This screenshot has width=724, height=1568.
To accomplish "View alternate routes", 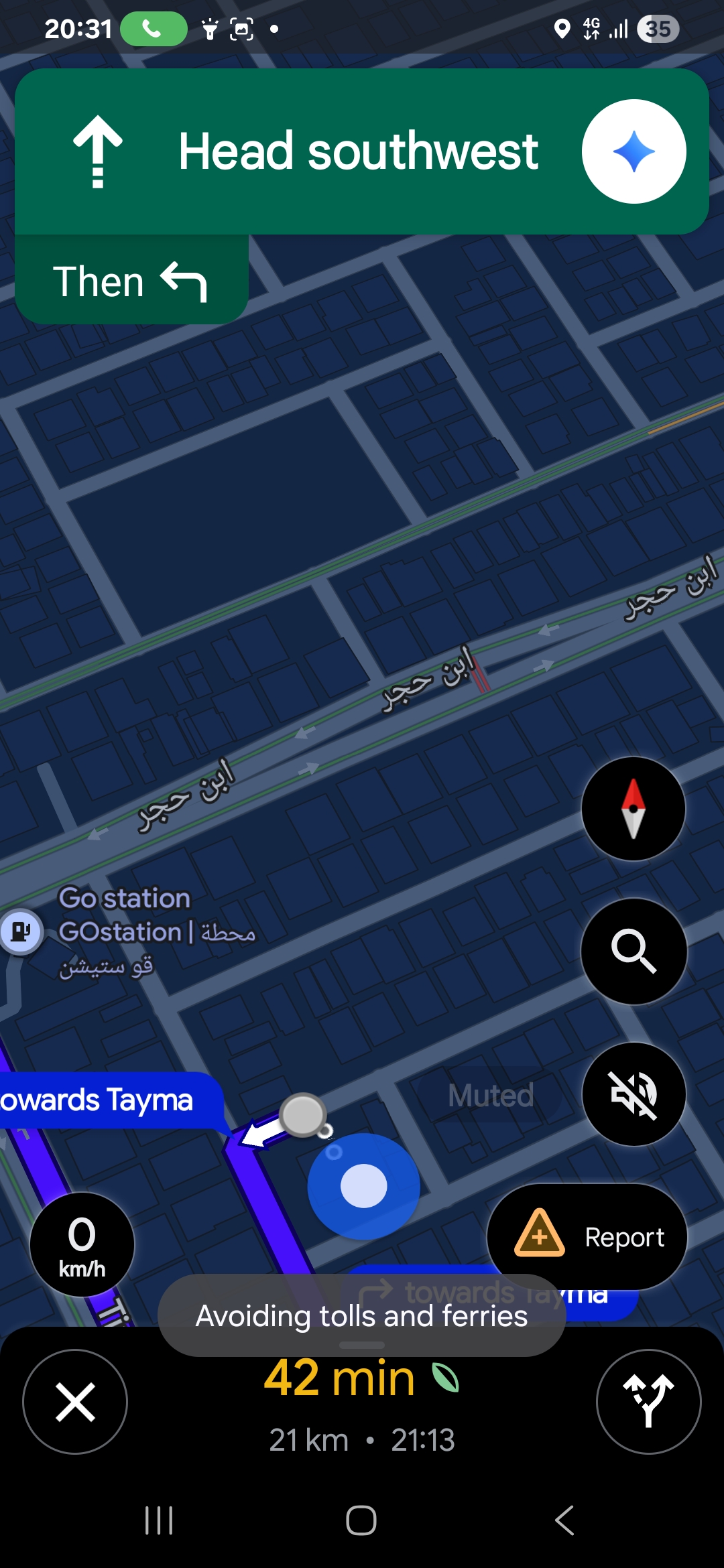I will (648, 1402).
